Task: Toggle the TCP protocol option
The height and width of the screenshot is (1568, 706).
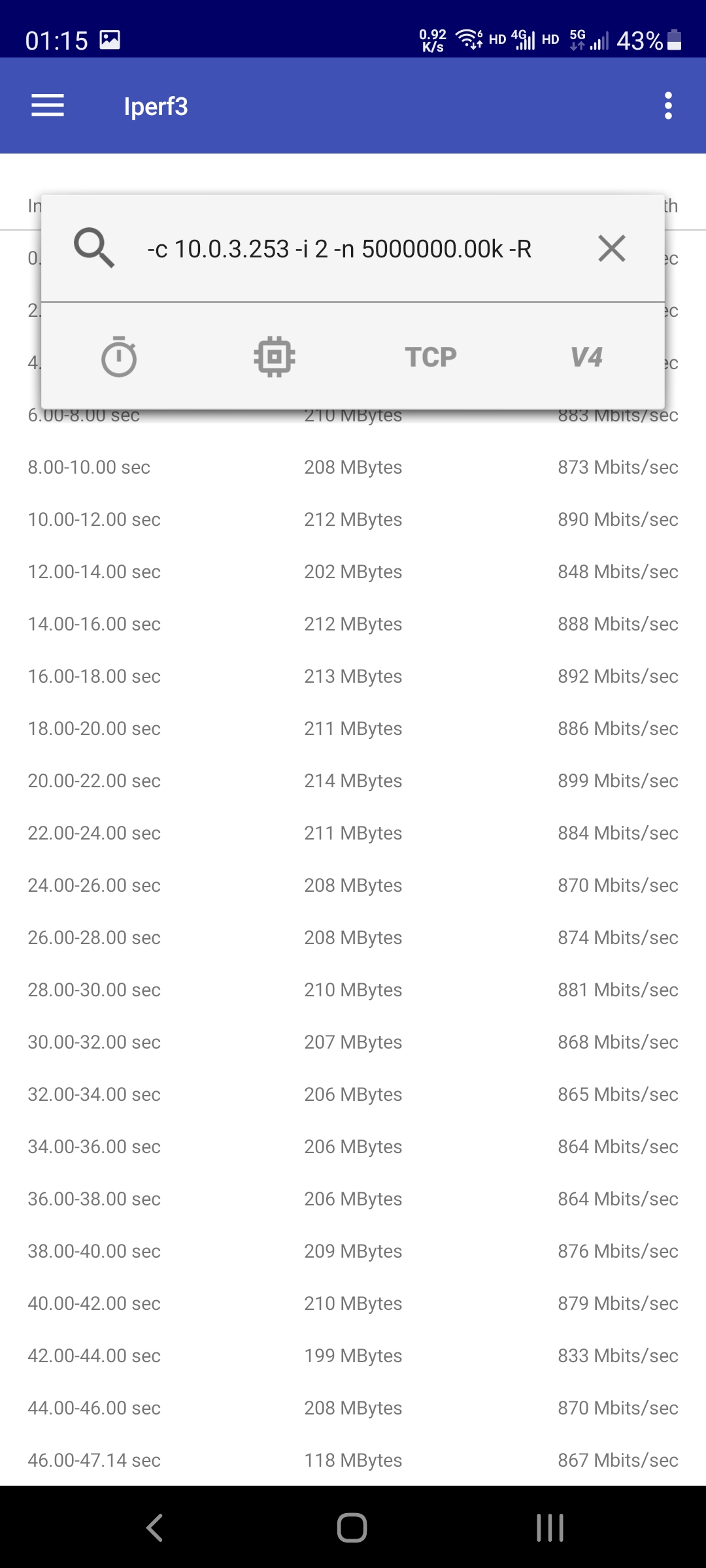Action: pos(430,357)
